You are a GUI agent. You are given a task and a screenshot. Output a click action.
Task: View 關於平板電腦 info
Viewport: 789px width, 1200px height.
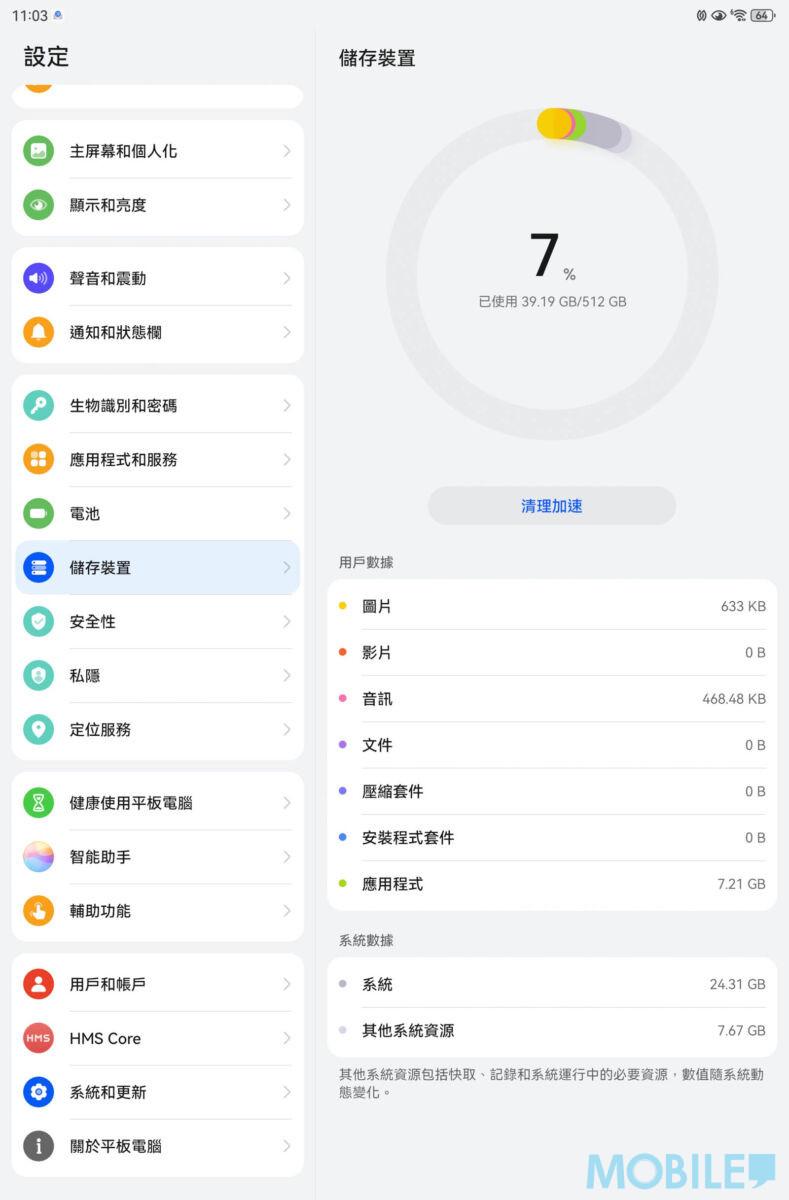pyautogui.click(x=158, y=1146)
